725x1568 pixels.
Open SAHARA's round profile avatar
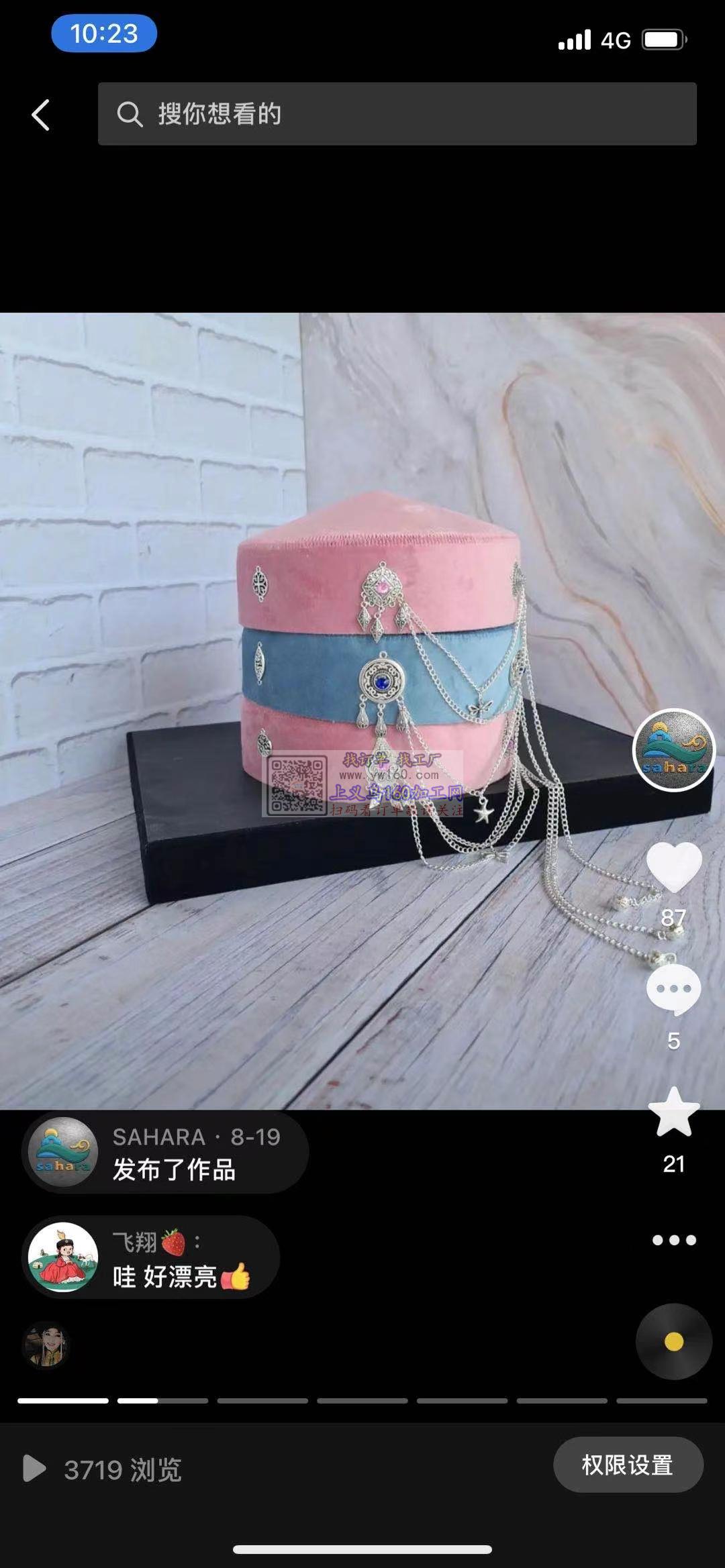click(673, 749)
